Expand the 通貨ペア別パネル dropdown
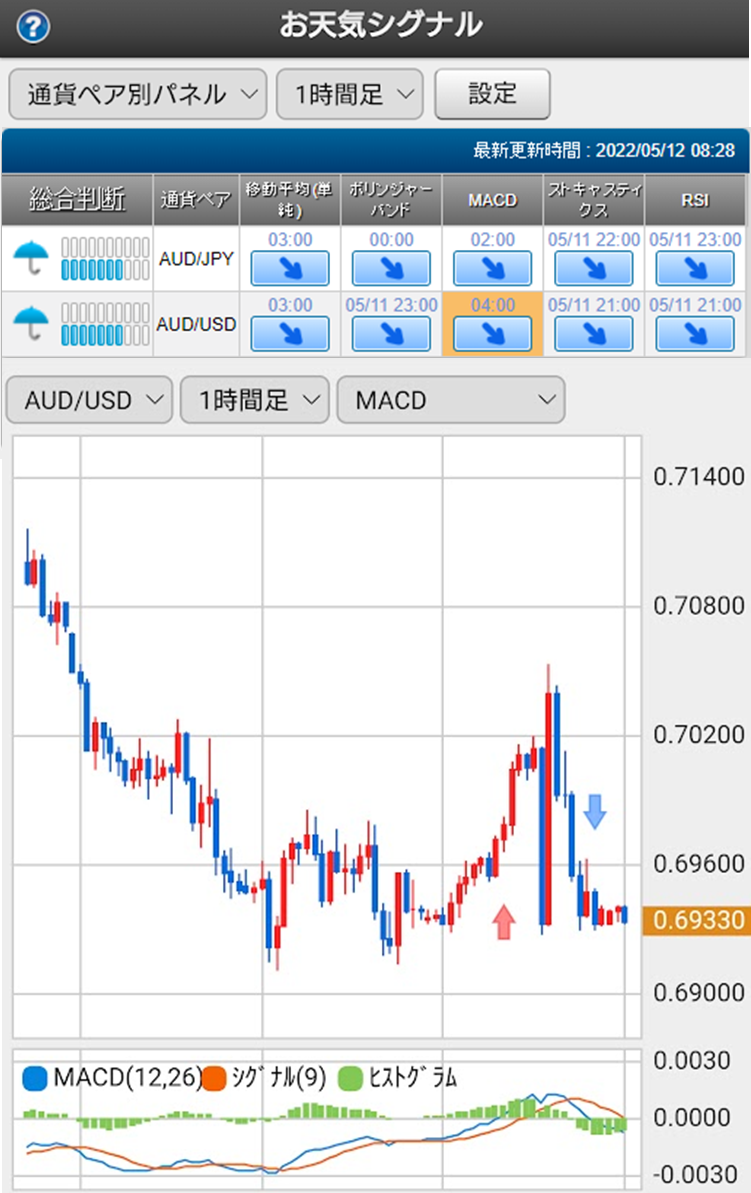Screen dimensions: 751x1193 click(137, 94)
